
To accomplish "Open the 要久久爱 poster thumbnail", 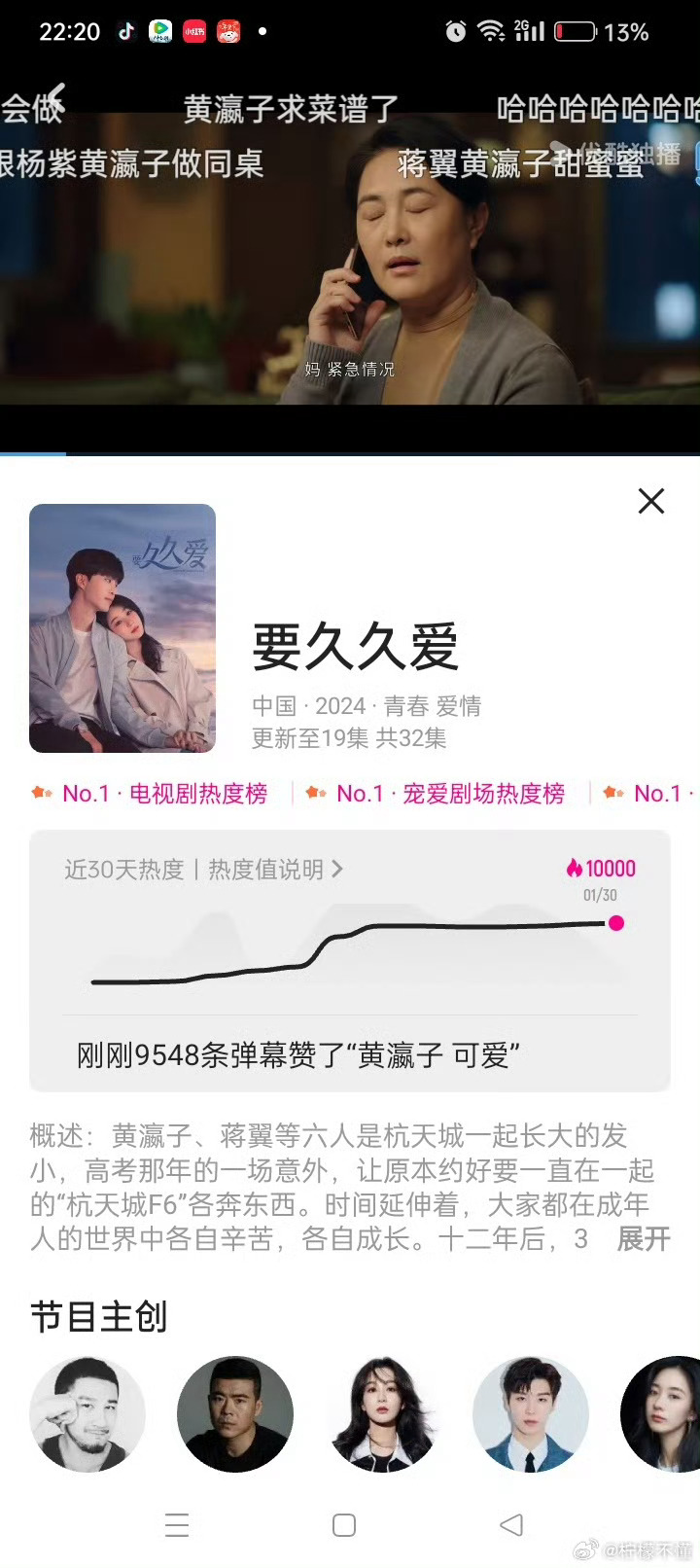I will 122,628.
